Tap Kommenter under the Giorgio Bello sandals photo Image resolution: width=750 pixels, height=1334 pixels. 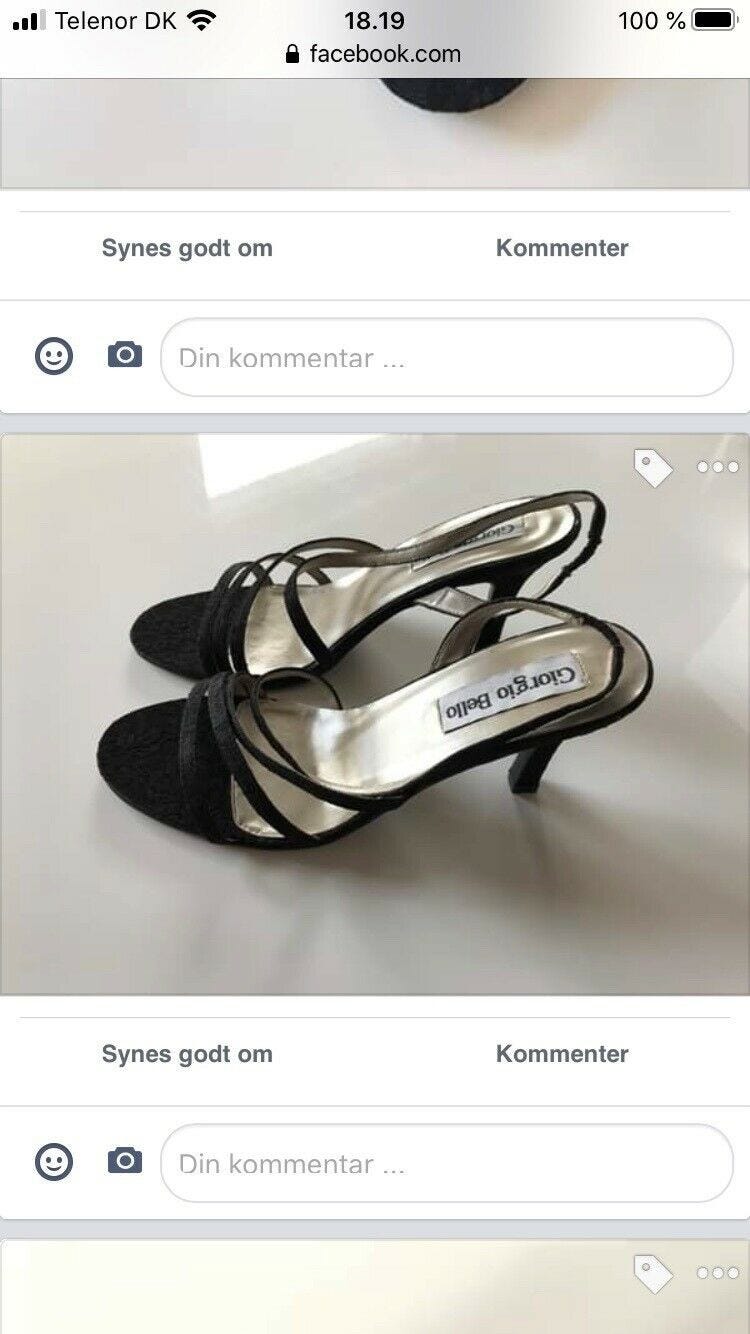pyautogui.click(x=562, y=1054)
